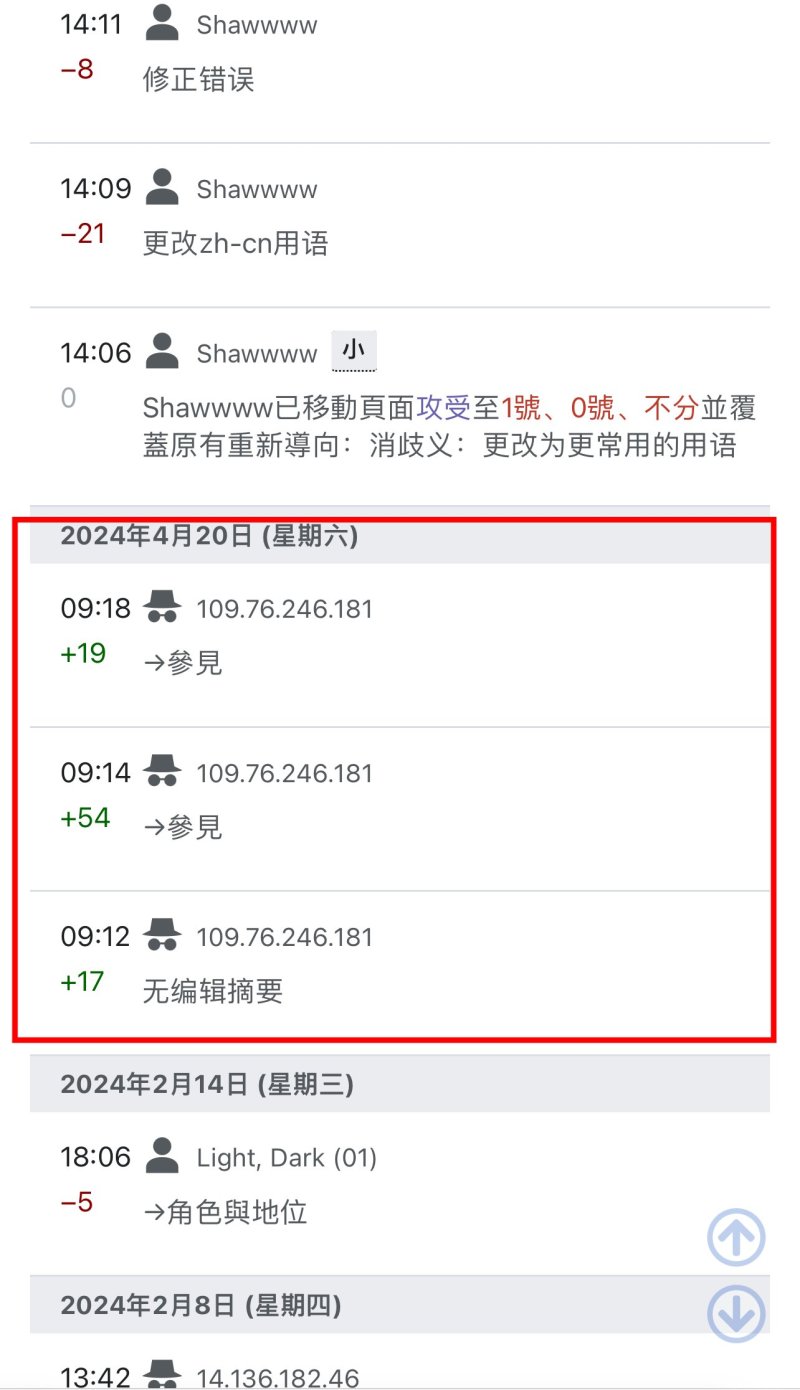Tap the scroll-to-bottom arrow icon
Screen dimensions: 800x1390
pyautogui.click(x=737, y=1313)
